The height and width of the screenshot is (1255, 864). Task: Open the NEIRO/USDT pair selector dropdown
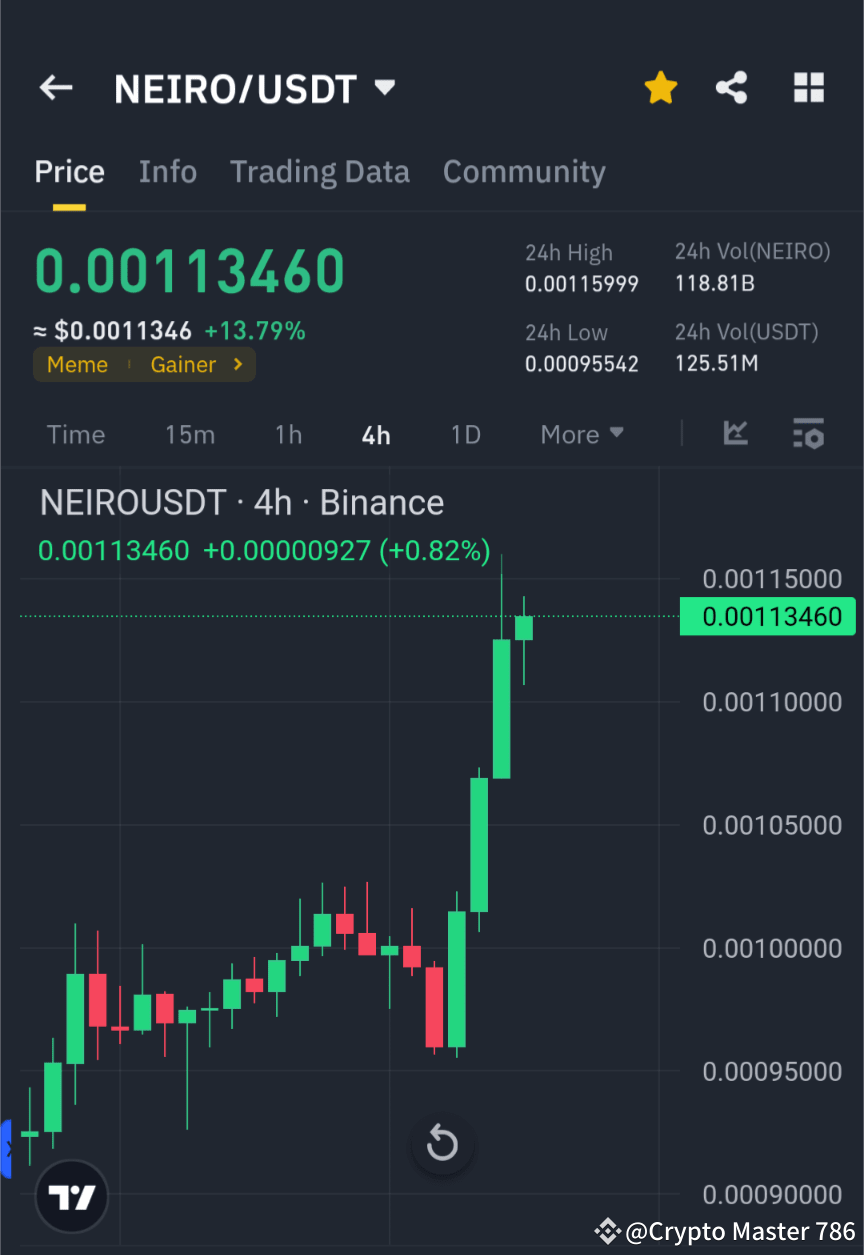click(384, 88)
